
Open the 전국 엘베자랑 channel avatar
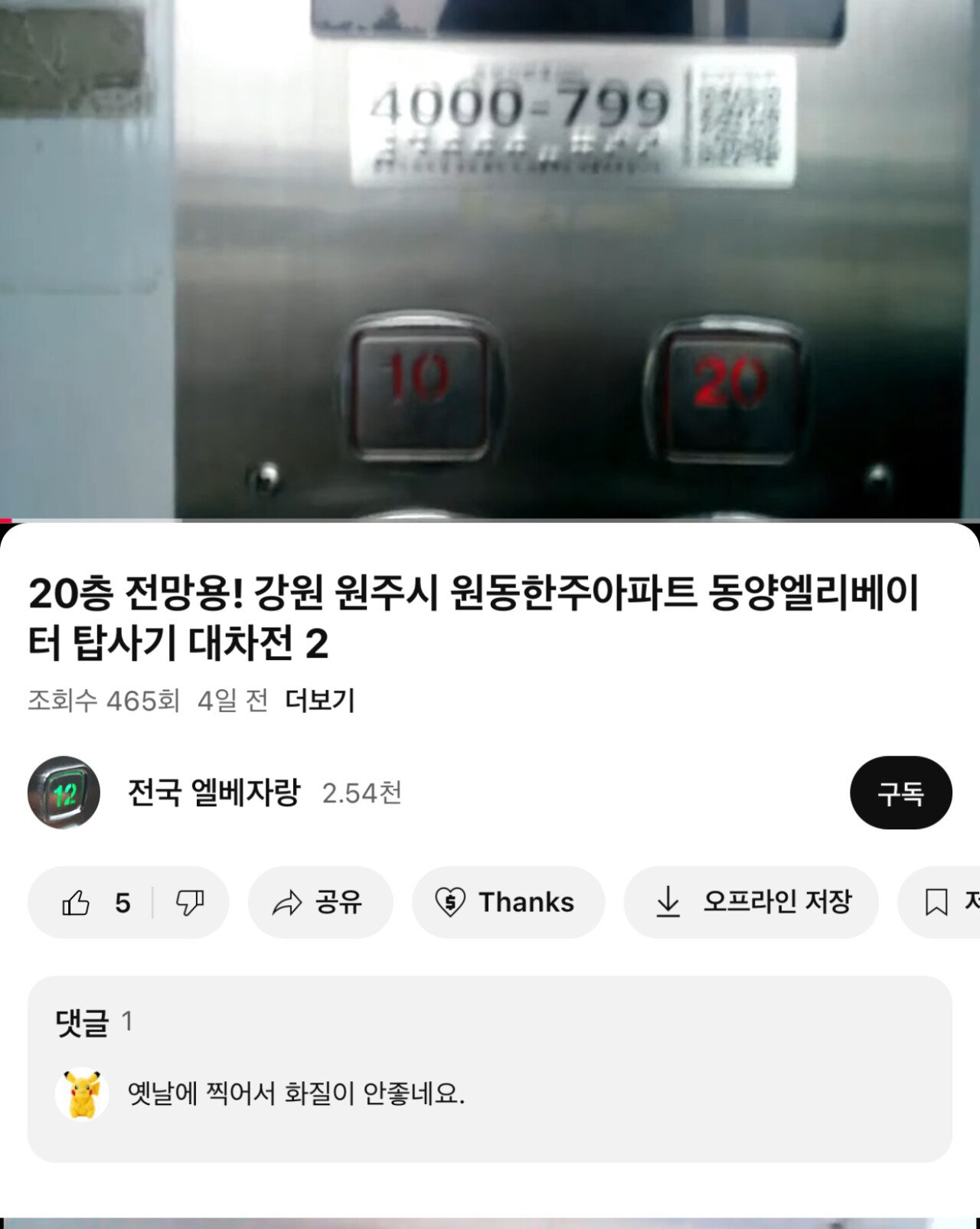[64, 793]
